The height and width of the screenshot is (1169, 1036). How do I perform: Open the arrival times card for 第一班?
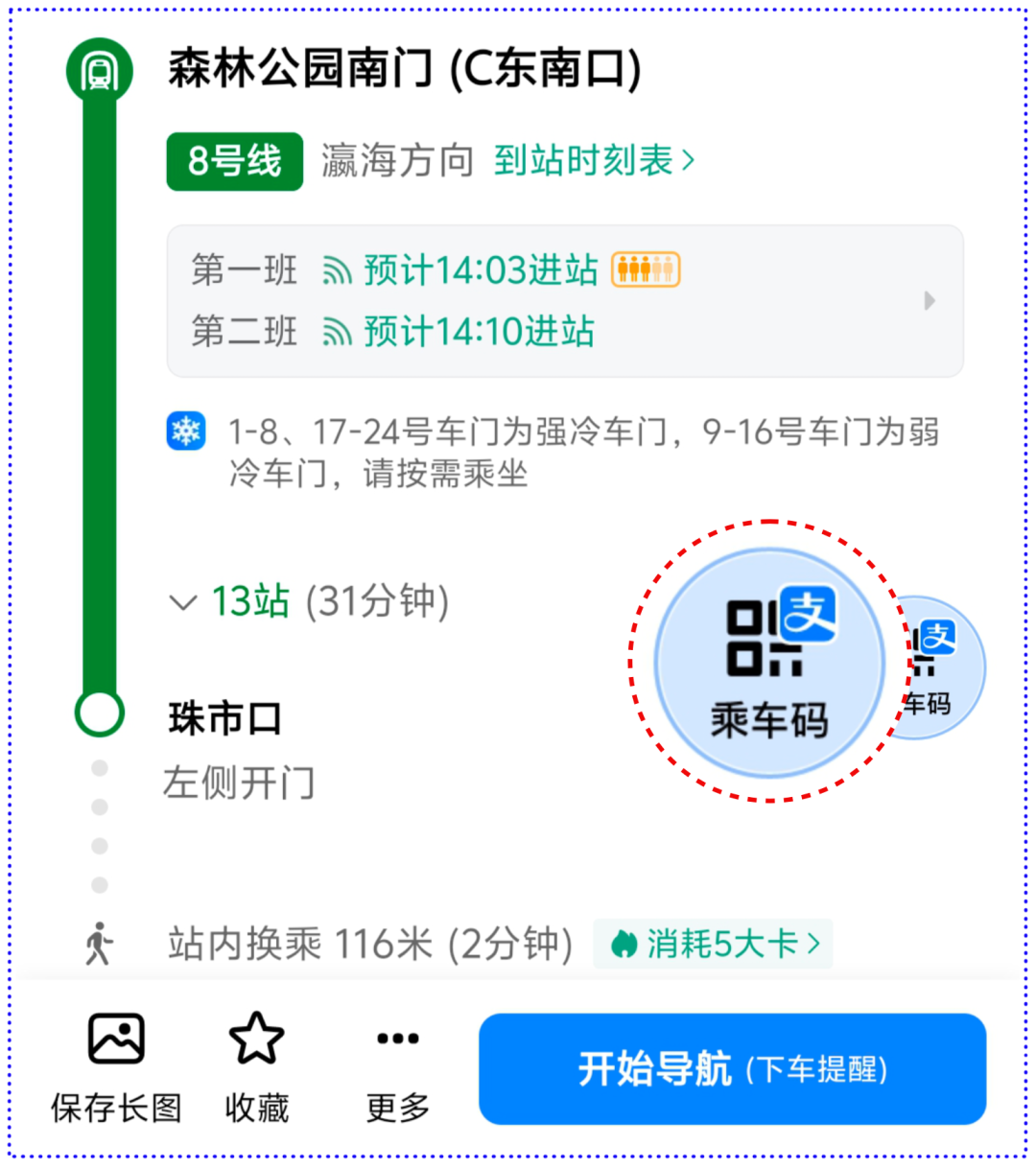click(x=564, y=301)
